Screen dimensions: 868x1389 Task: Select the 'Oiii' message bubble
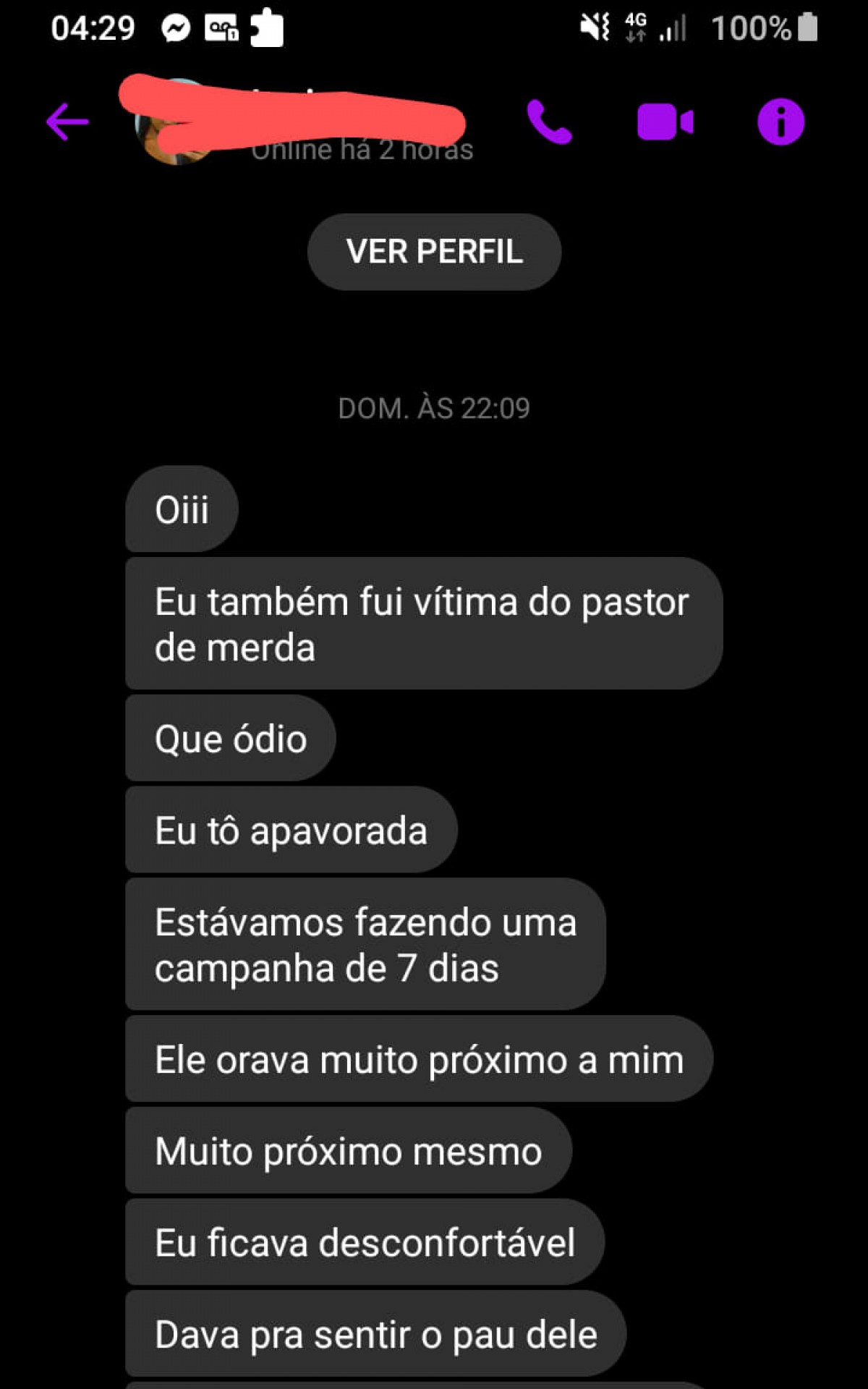(181, 509)
